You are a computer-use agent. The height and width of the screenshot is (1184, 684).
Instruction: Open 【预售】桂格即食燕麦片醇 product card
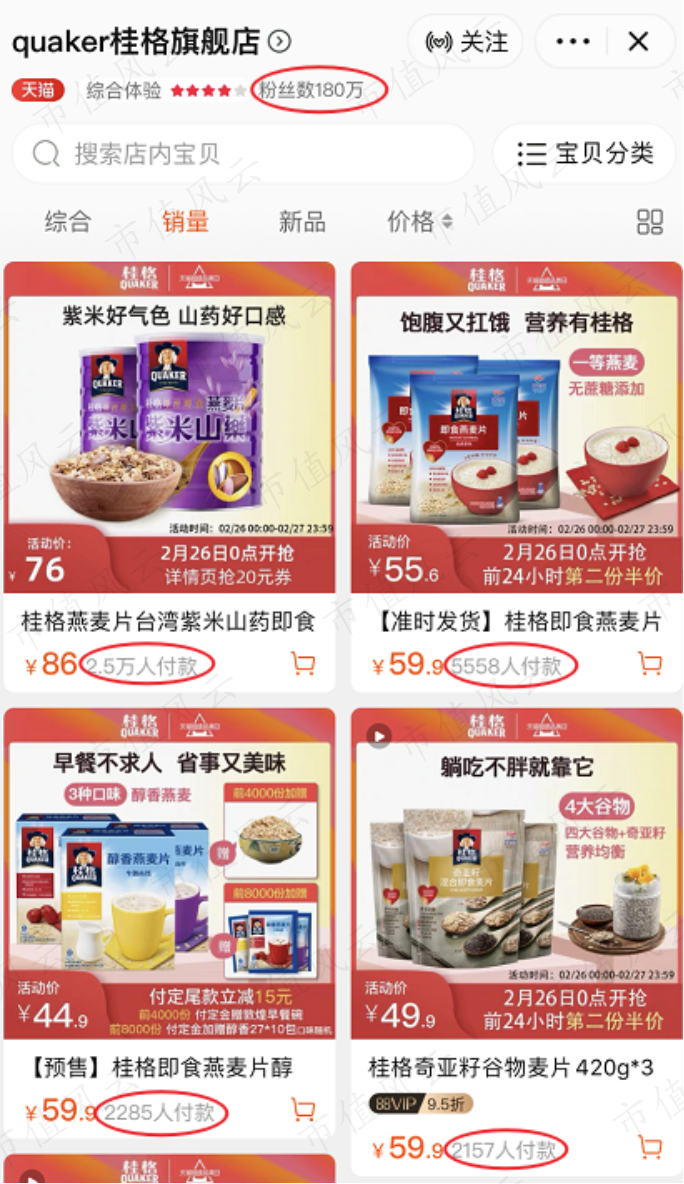point(169,923)
